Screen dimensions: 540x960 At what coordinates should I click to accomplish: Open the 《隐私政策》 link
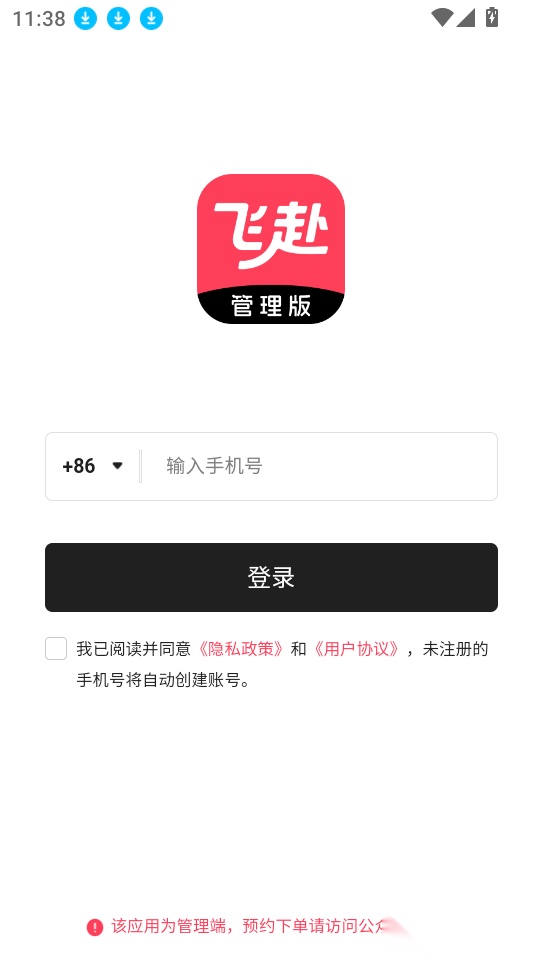coord(239,649)
